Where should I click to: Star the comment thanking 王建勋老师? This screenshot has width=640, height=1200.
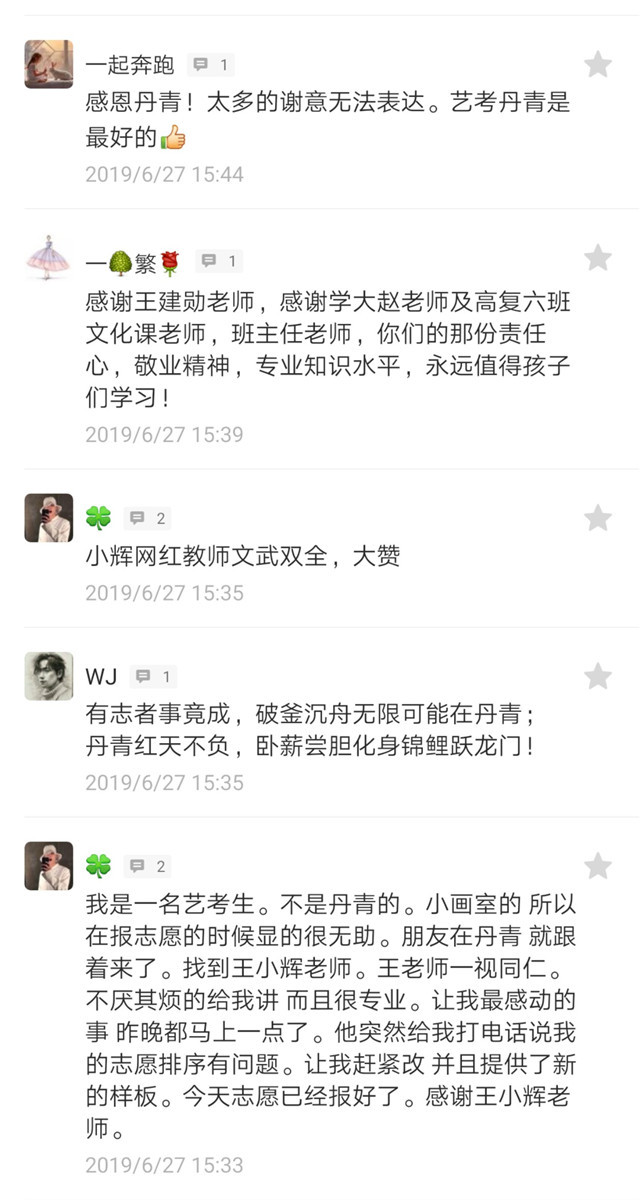tap(598, 258)
